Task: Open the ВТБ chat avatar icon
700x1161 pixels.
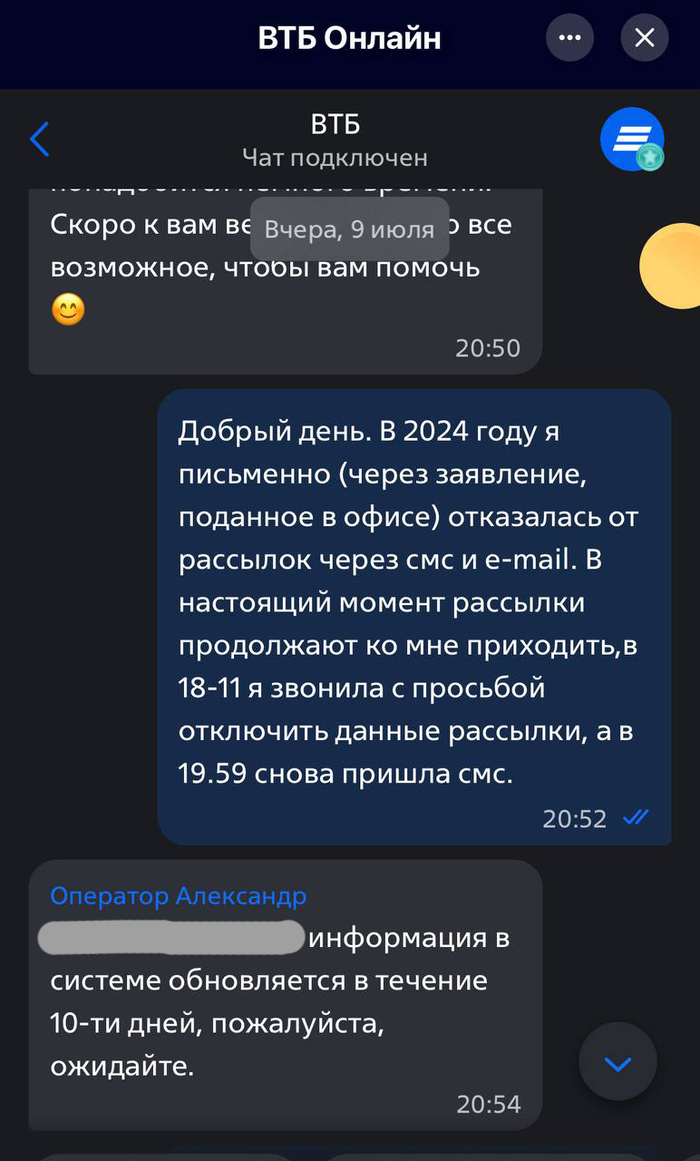Action: [x=632, y=139]
